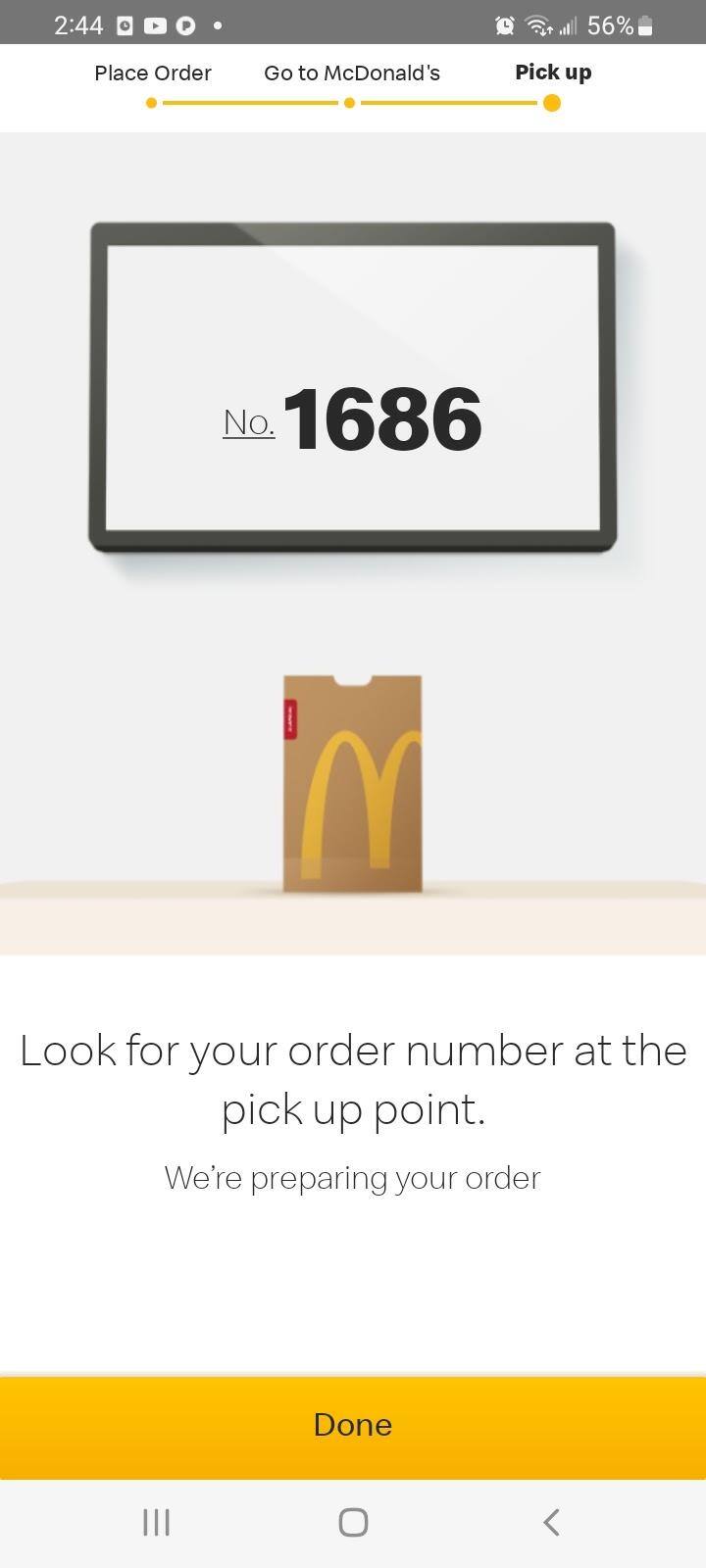The width and height of the screenshot is (706, 1568).
Task: Tap the Home button in navigation bar
Action: click(x=352, y=1522)
